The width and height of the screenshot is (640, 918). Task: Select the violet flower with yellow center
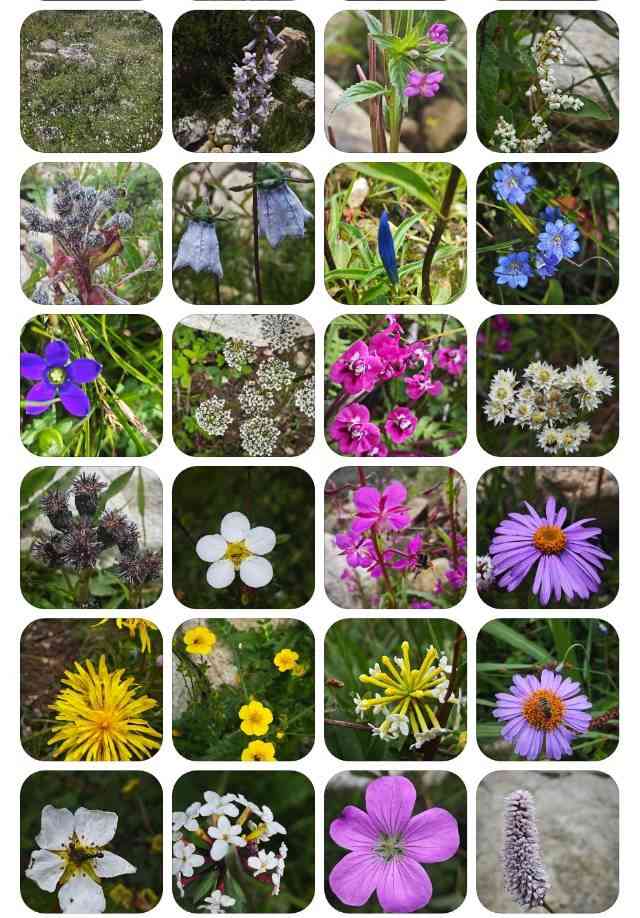pyautogui.click(x=91, y=385)
